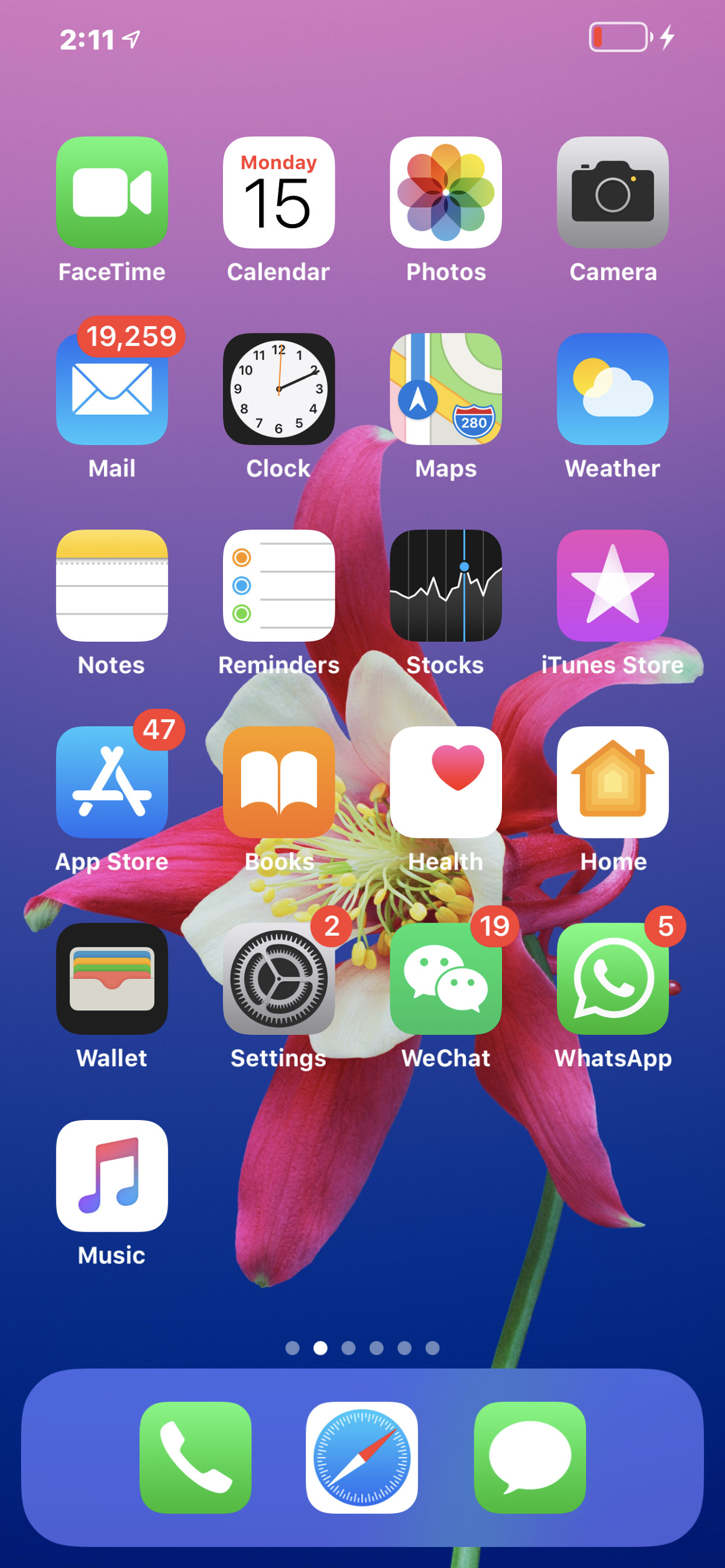Viewport: 725px width, 1568px height.
Task: Launch the Camera app
Action: pos(613,193)
